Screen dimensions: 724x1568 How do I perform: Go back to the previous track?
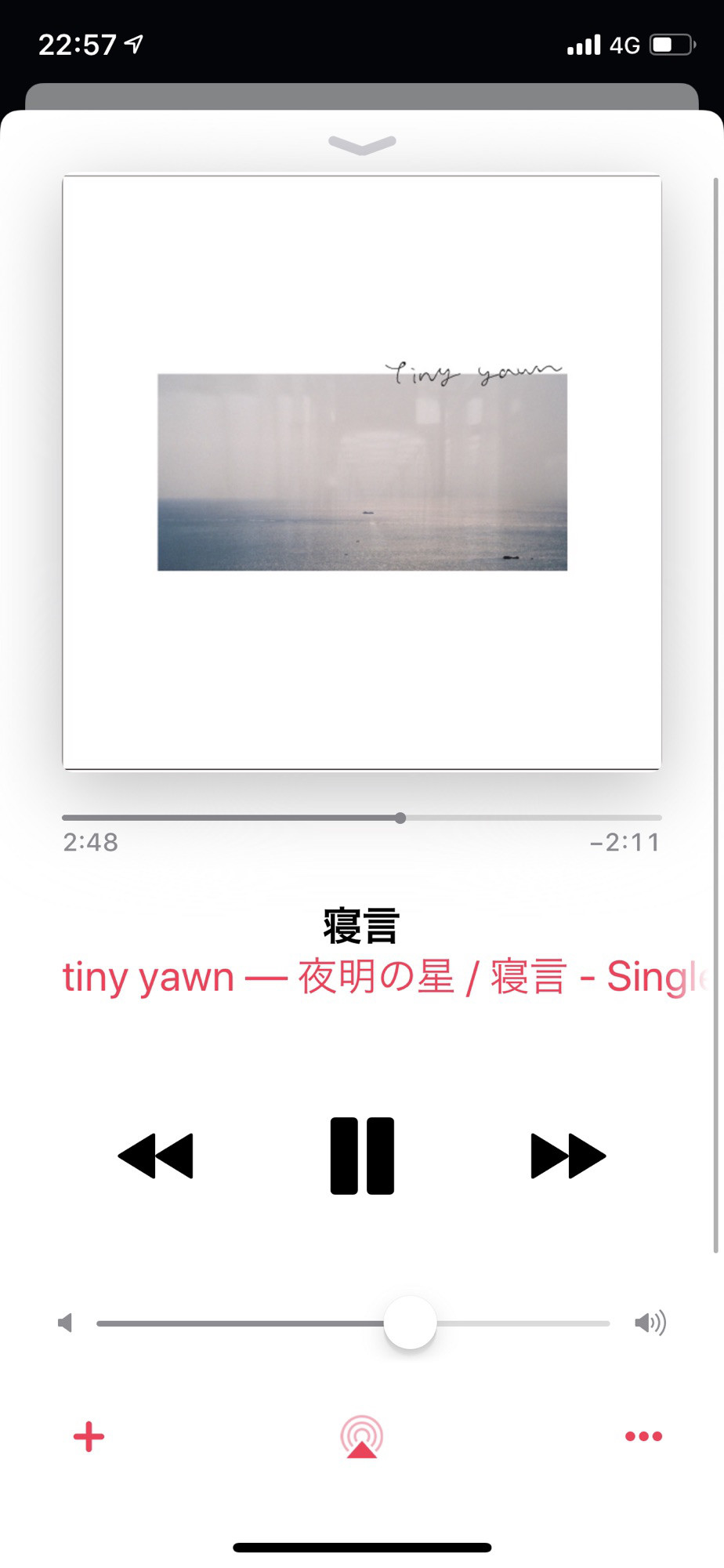click(155, 1156)
